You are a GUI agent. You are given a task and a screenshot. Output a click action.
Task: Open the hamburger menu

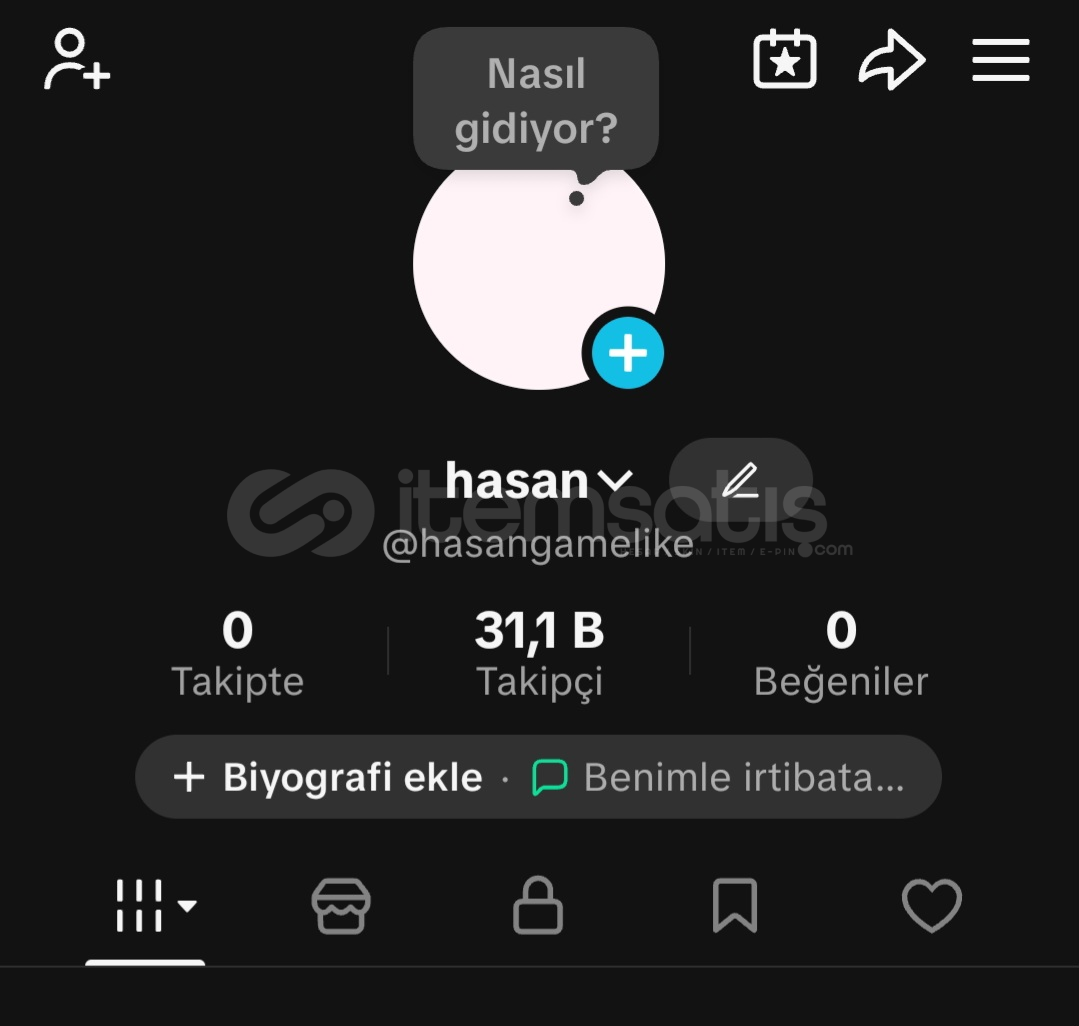tap(1000, 60)
